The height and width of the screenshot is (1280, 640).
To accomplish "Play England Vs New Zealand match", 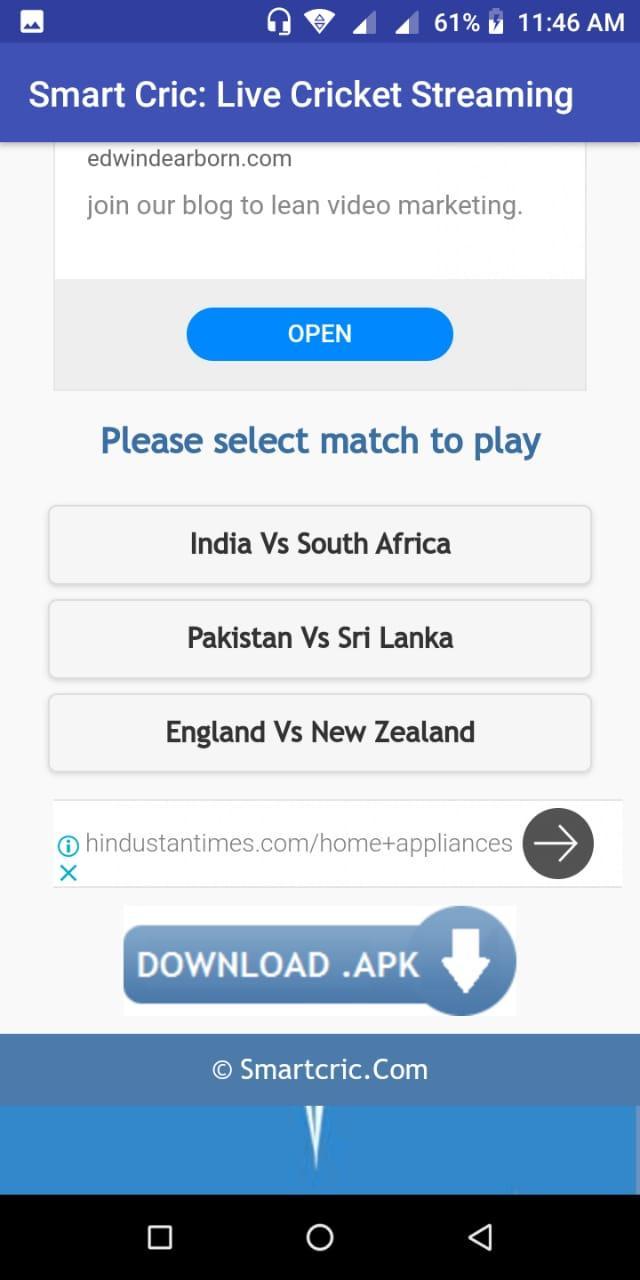I will tap(319, 732).
